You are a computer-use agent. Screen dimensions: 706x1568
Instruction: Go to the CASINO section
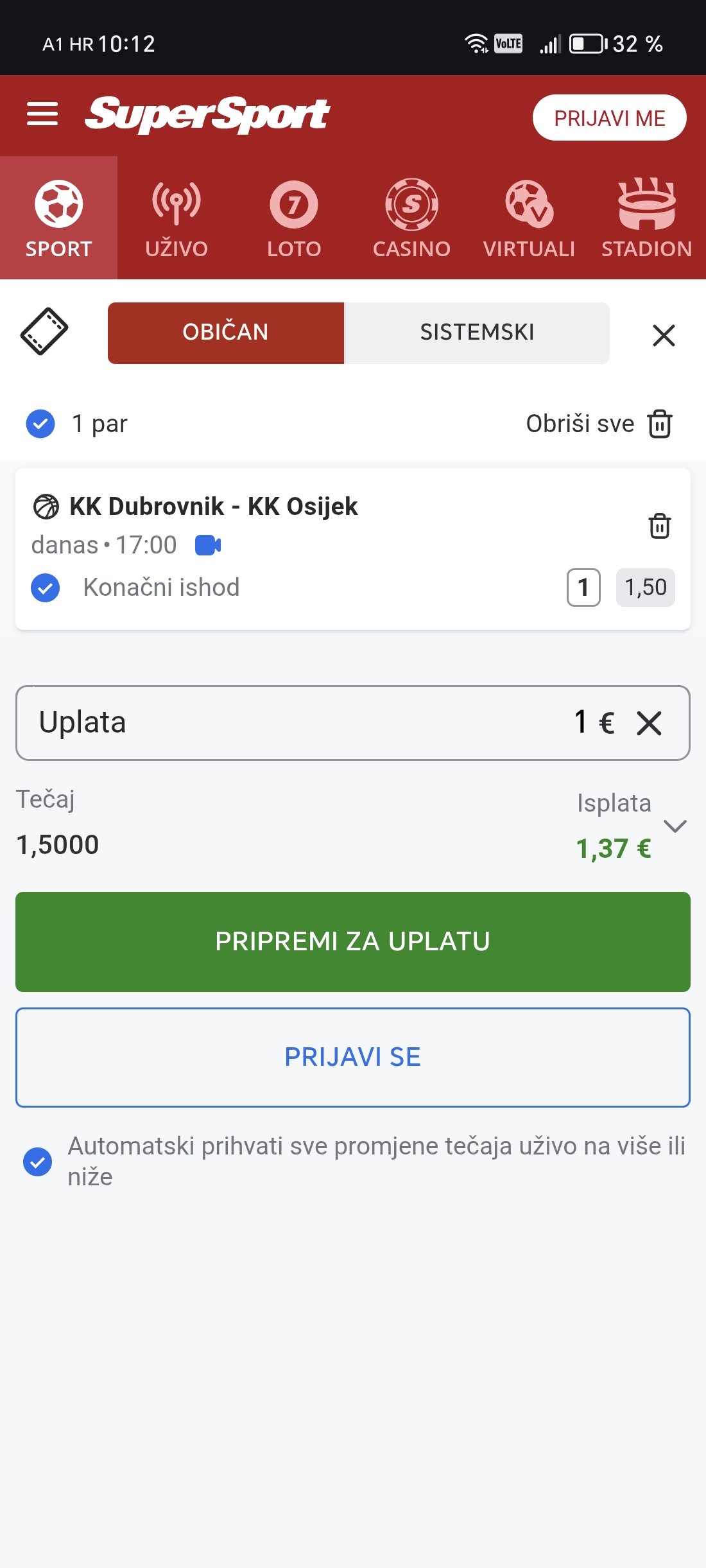(x=411, y=218)
